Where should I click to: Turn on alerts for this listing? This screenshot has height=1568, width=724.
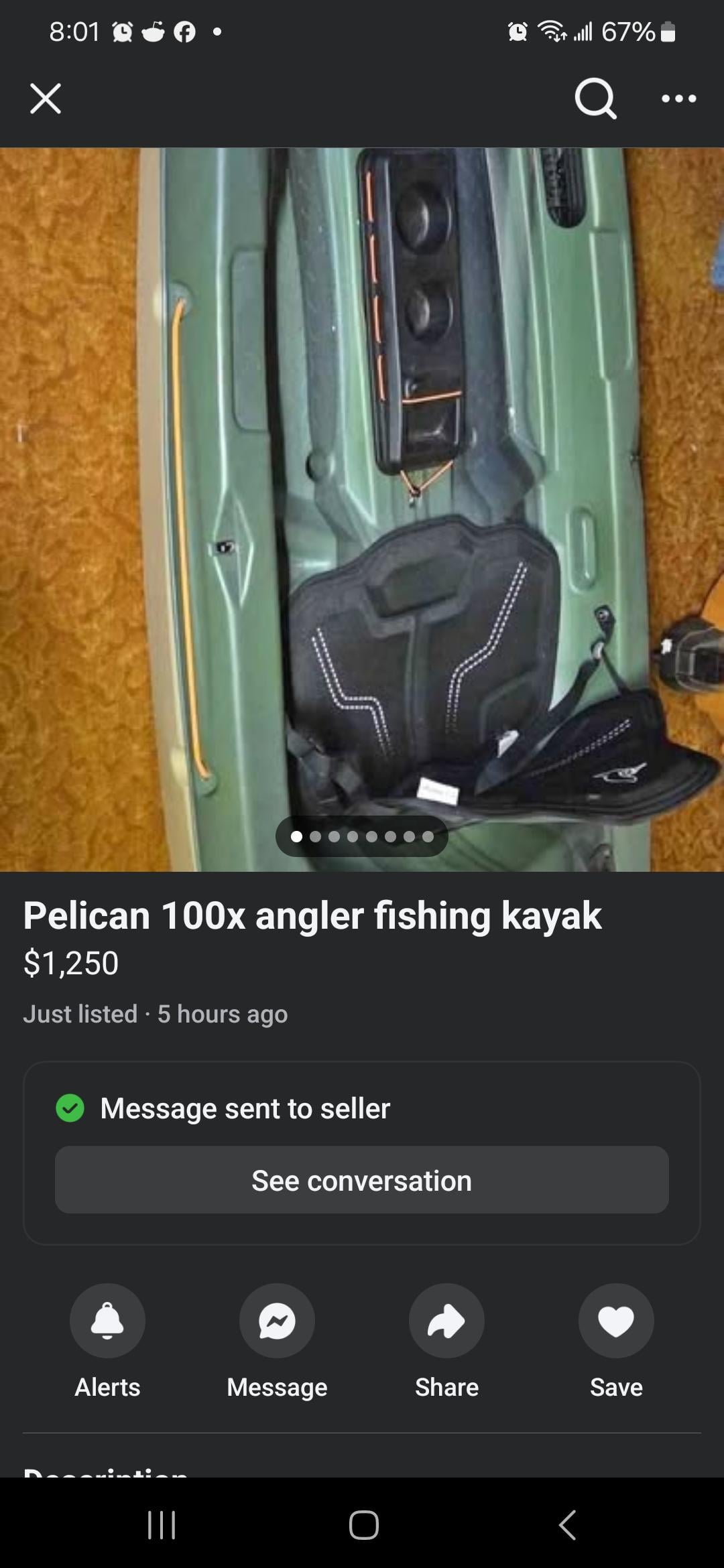107,1321
